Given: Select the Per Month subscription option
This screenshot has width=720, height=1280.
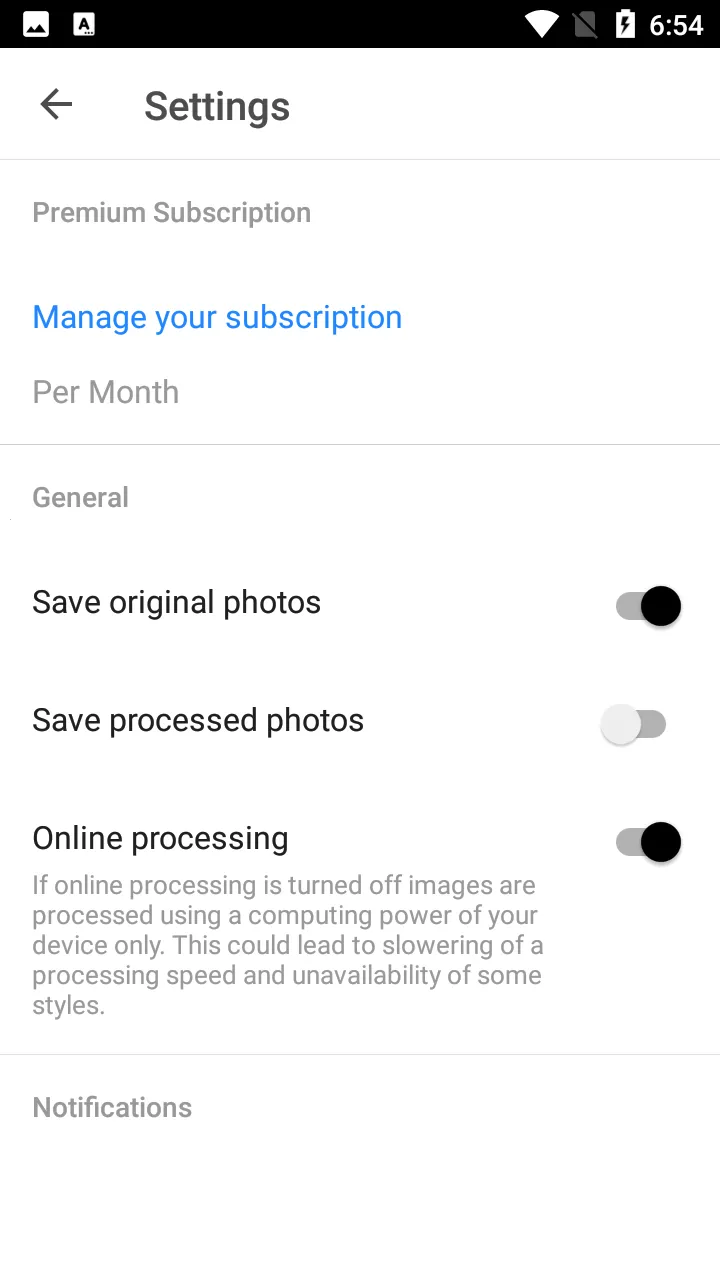Looking at the screenshot, I should [105, 391].
